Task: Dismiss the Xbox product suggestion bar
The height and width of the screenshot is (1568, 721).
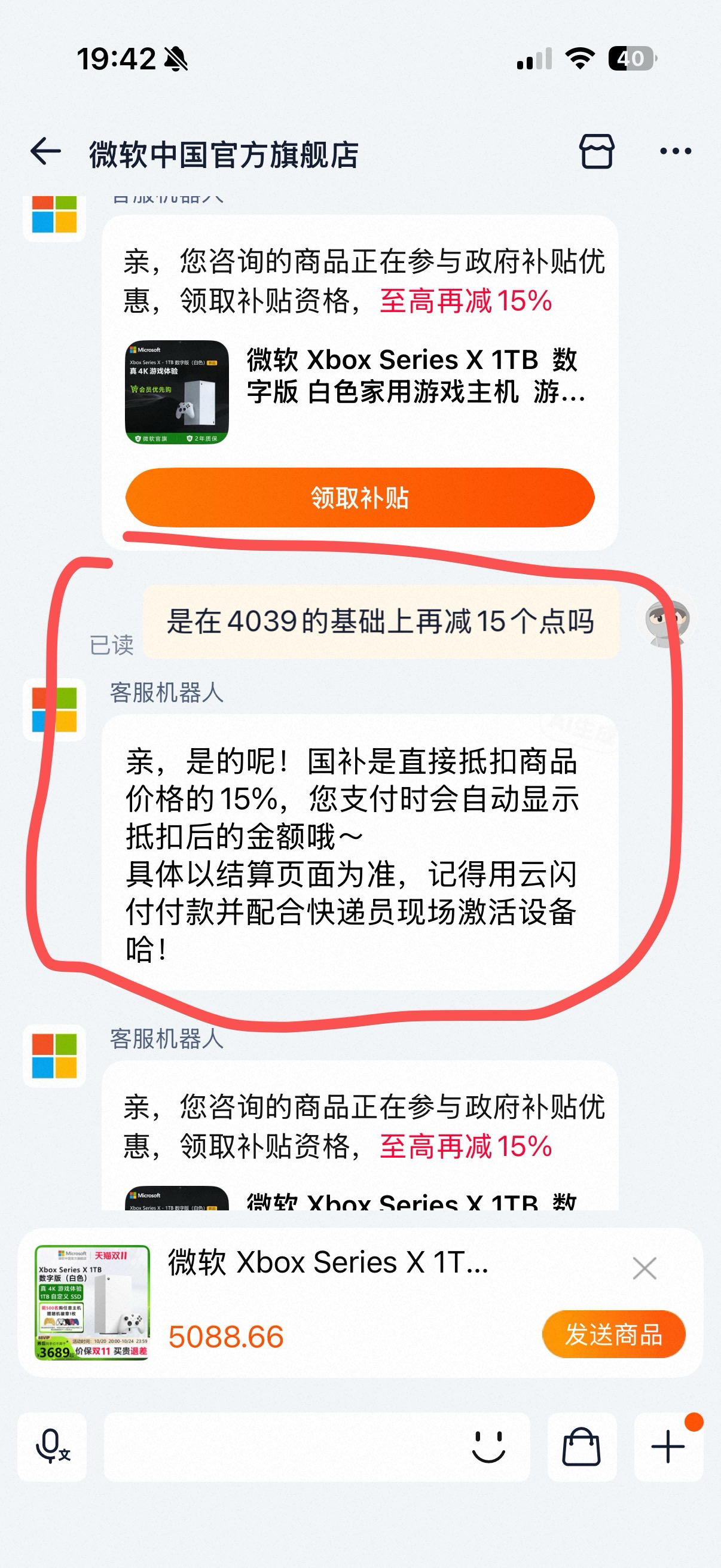Action: point(644,1269)
